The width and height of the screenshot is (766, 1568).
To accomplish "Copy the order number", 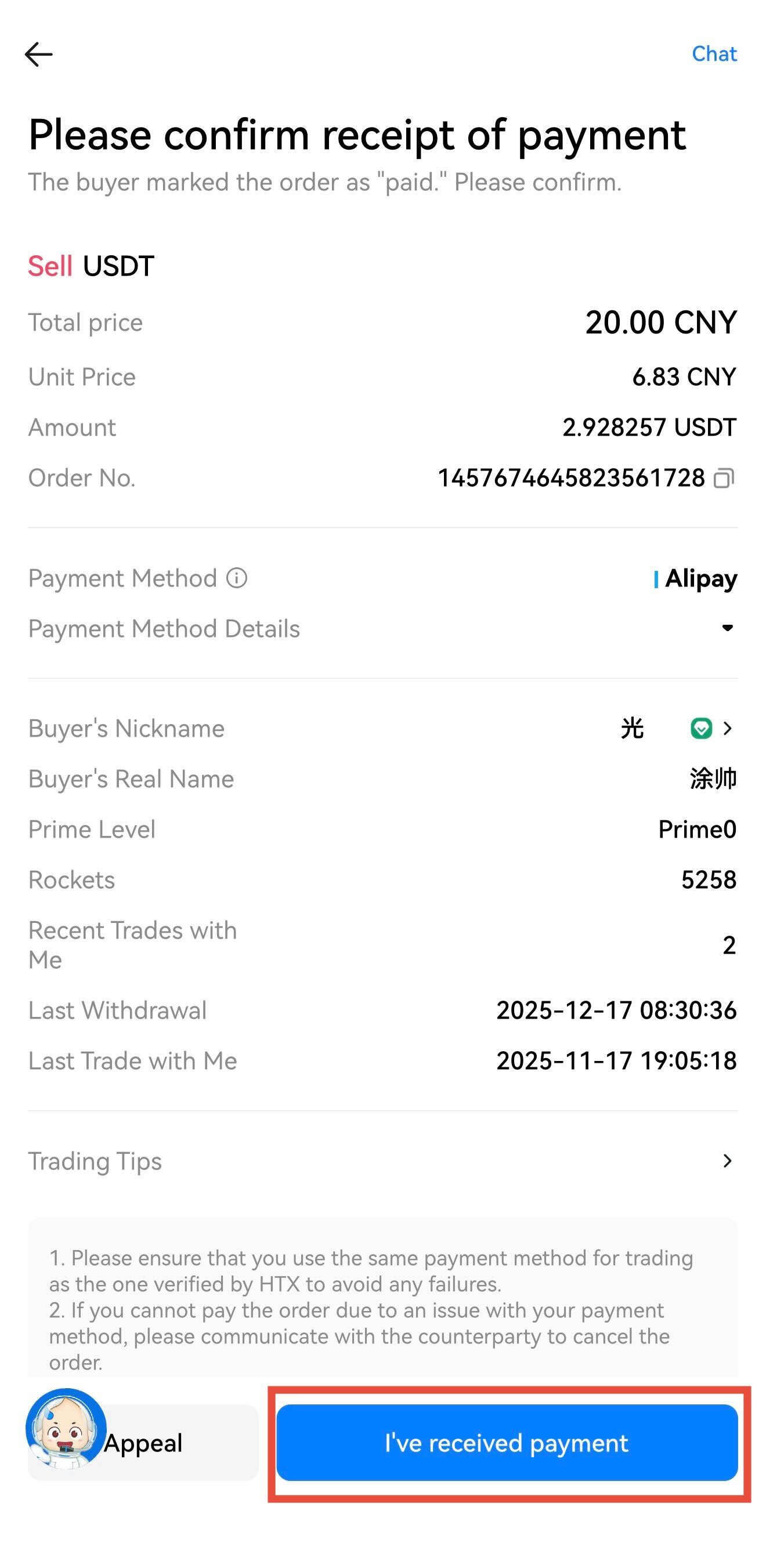I will (724, 478).
